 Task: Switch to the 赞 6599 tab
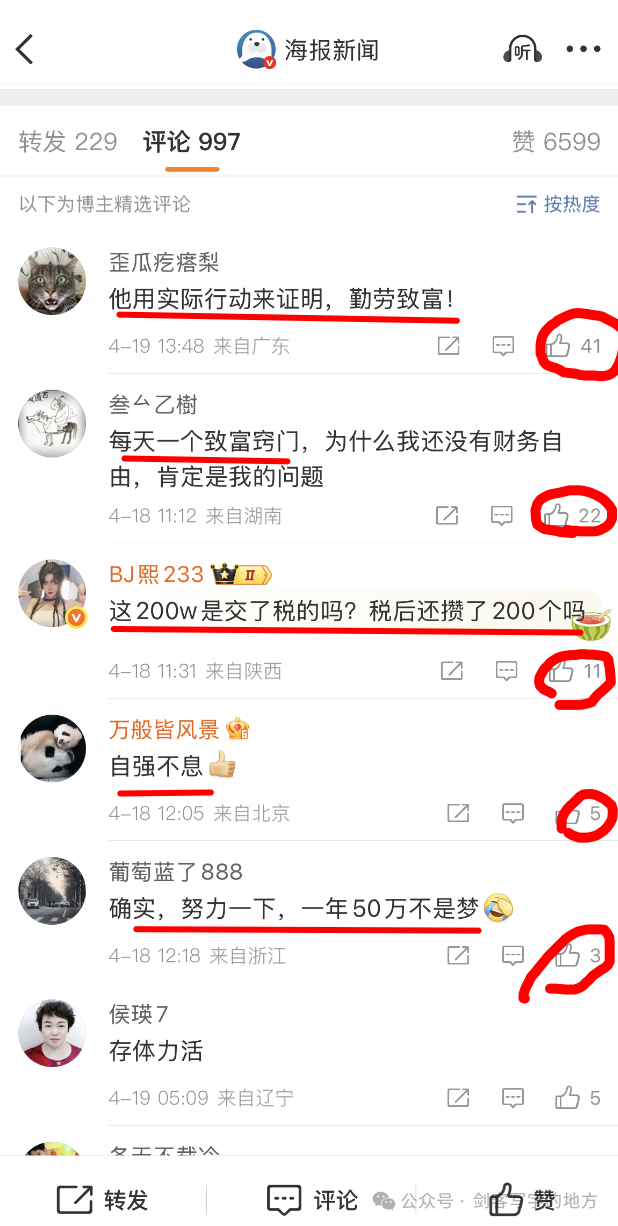(556, 142)
